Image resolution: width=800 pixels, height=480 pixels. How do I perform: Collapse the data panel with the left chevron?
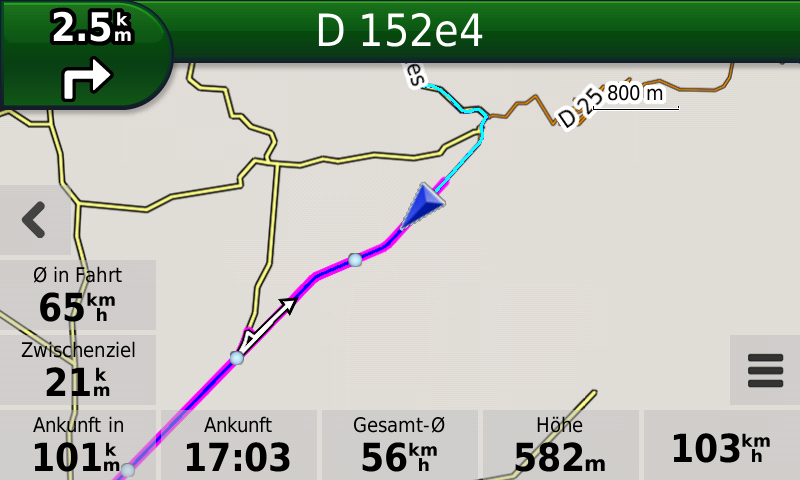point(36,220)
